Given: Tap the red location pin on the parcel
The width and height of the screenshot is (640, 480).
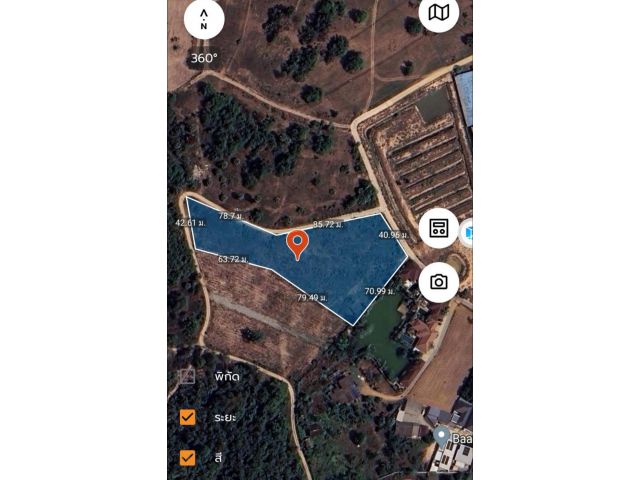Looking at the screenshot, I should [x=297, y=243].
